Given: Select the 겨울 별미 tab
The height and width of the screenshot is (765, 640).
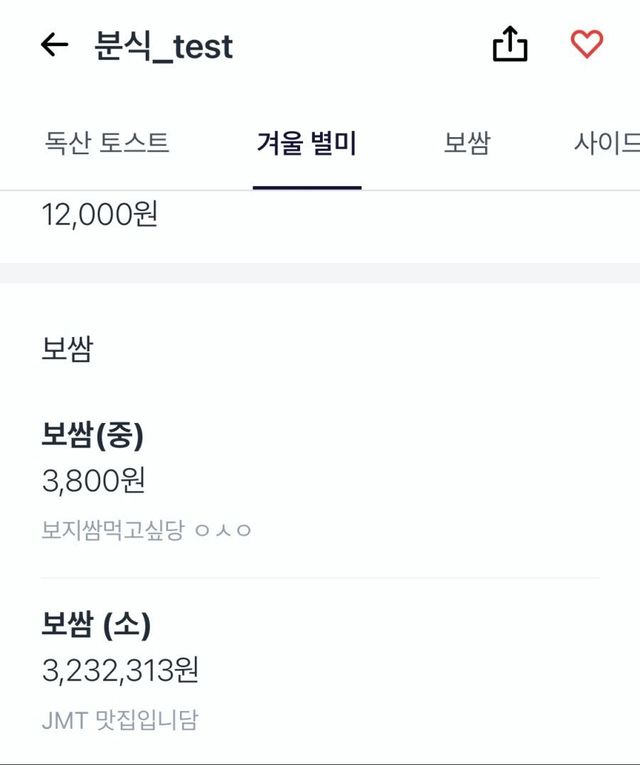Looking at the screenshot, I should [307, 143].
